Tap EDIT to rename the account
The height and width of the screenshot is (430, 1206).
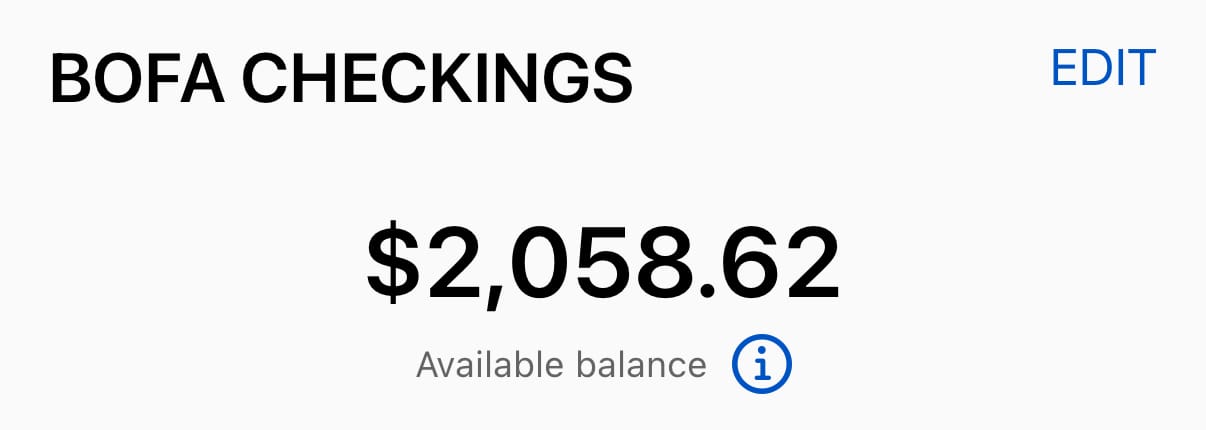(1103, 69)
